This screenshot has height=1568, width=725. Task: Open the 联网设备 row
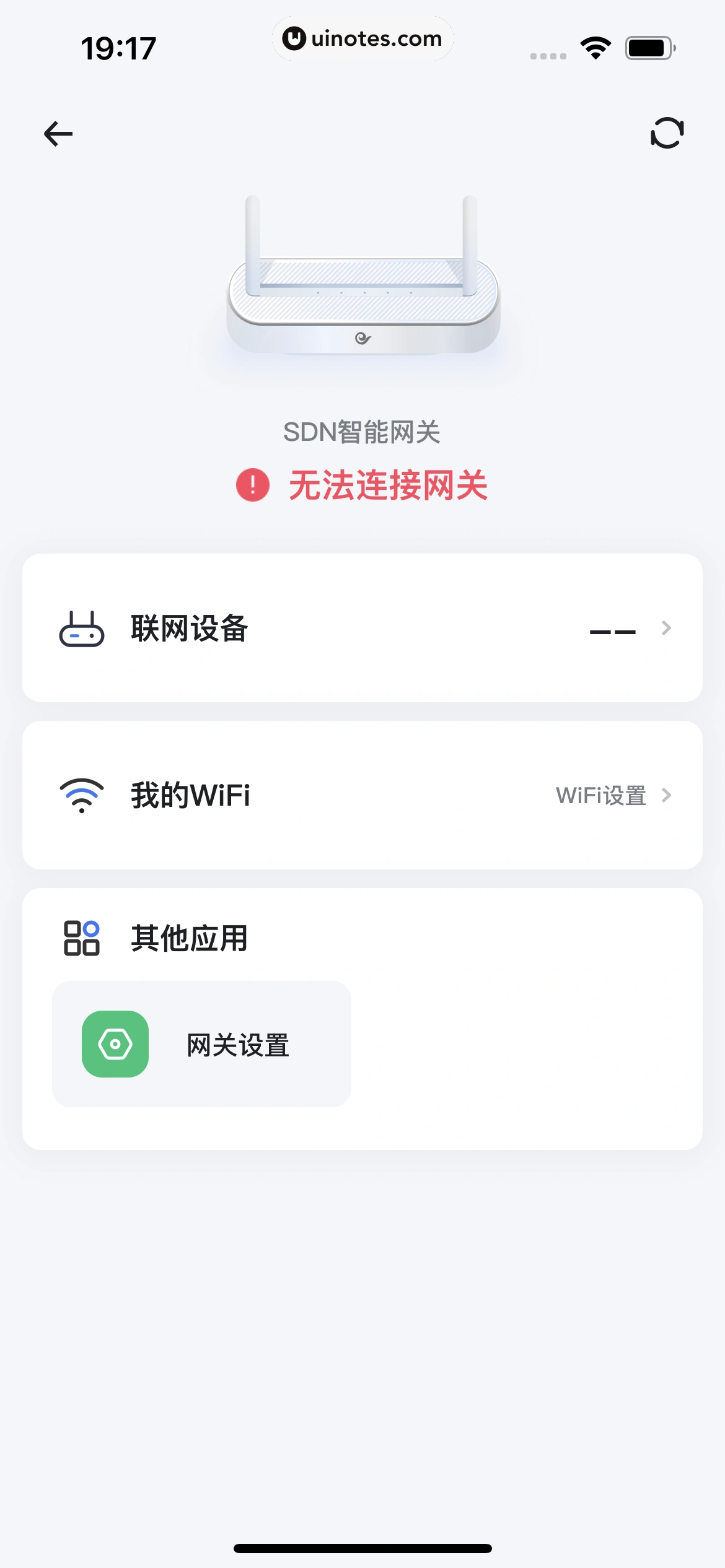point(362,628)
